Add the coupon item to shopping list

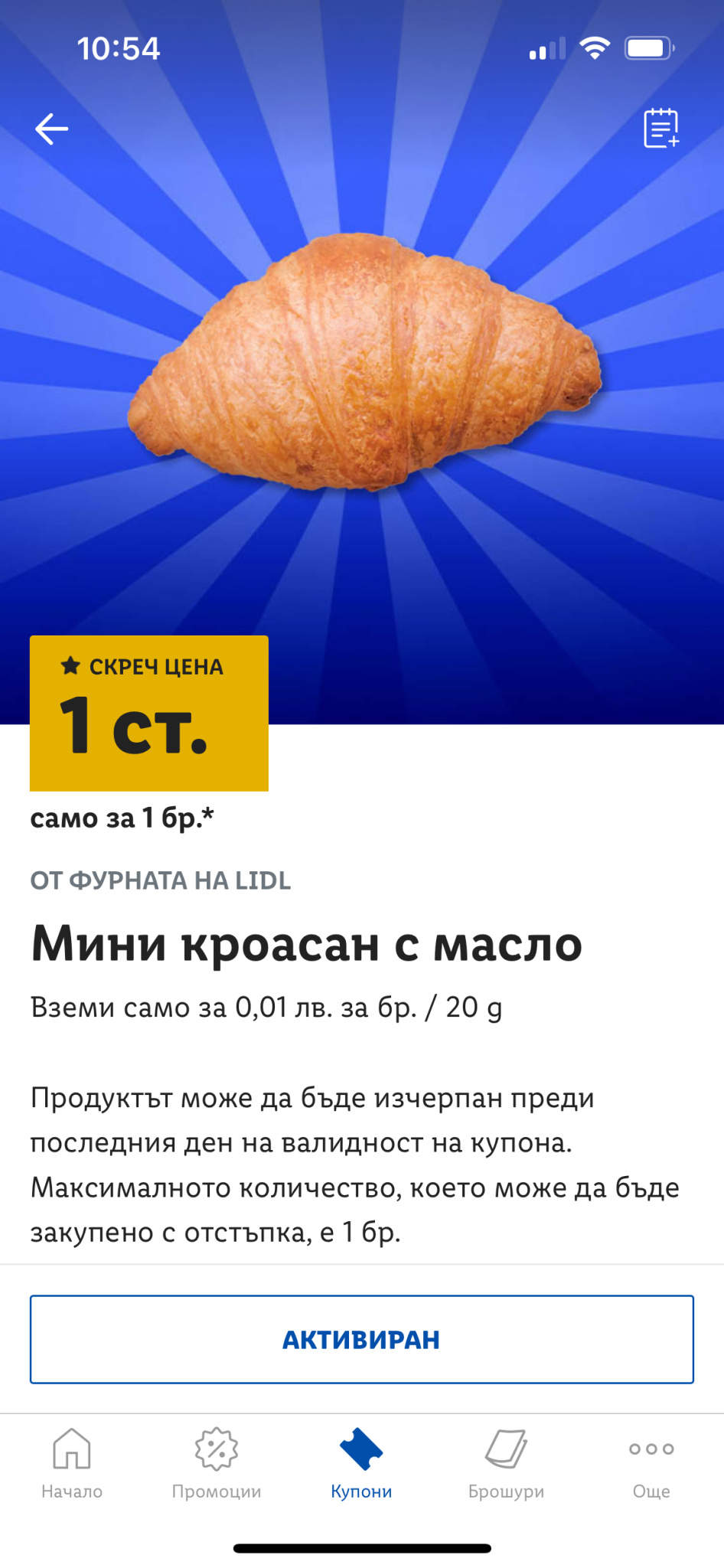click(x=660, y=128)
